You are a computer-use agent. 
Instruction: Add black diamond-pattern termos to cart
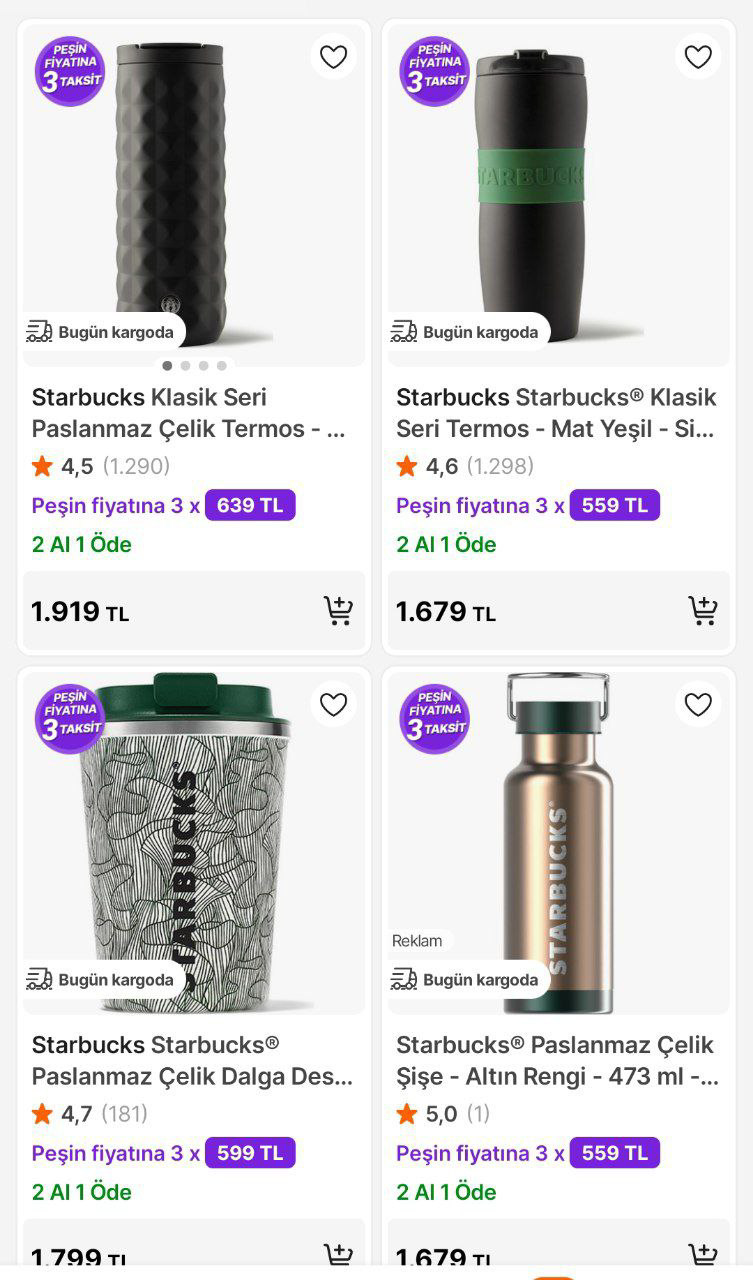[339, 611]
